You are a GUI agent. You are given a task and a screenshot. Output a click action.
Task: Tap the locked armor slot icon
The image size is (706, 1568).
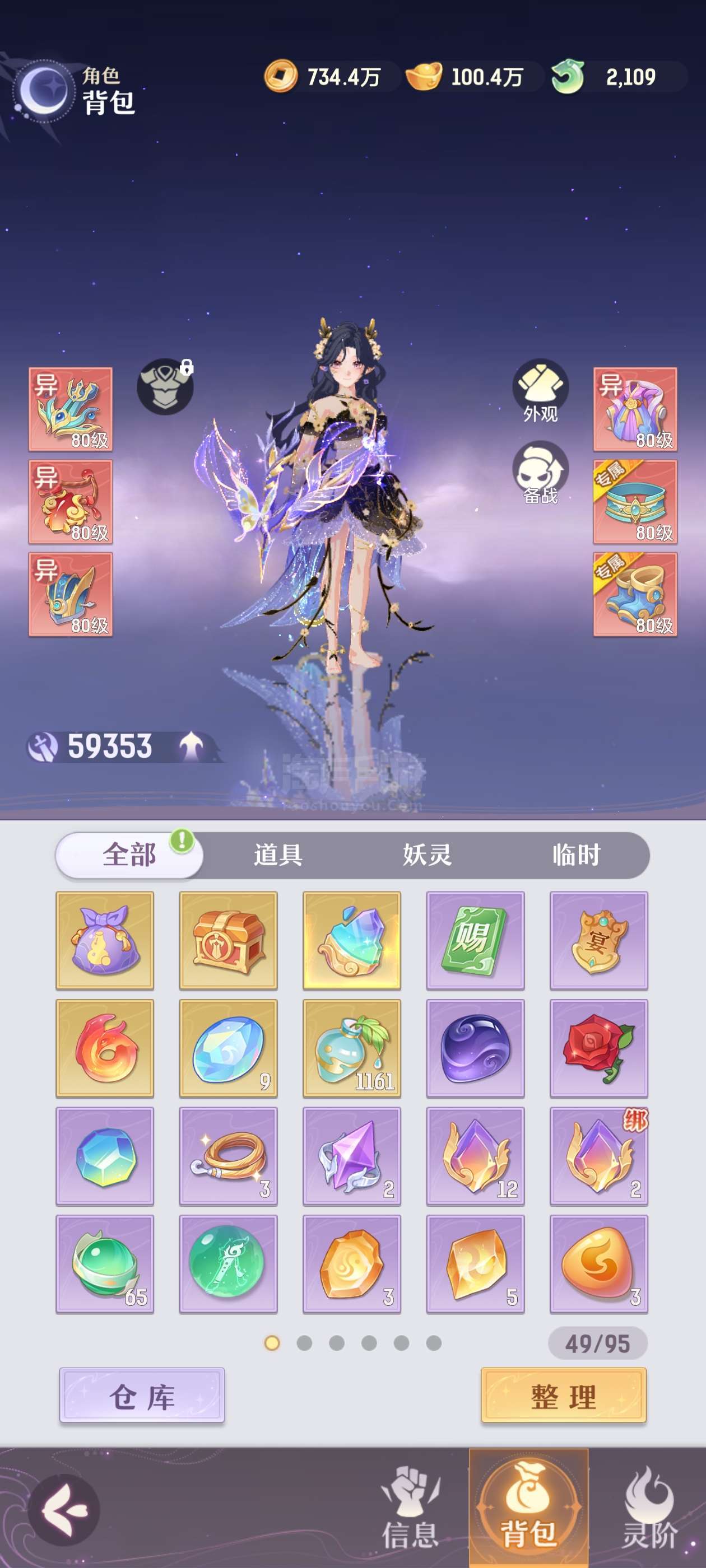[x=165, y=386]
